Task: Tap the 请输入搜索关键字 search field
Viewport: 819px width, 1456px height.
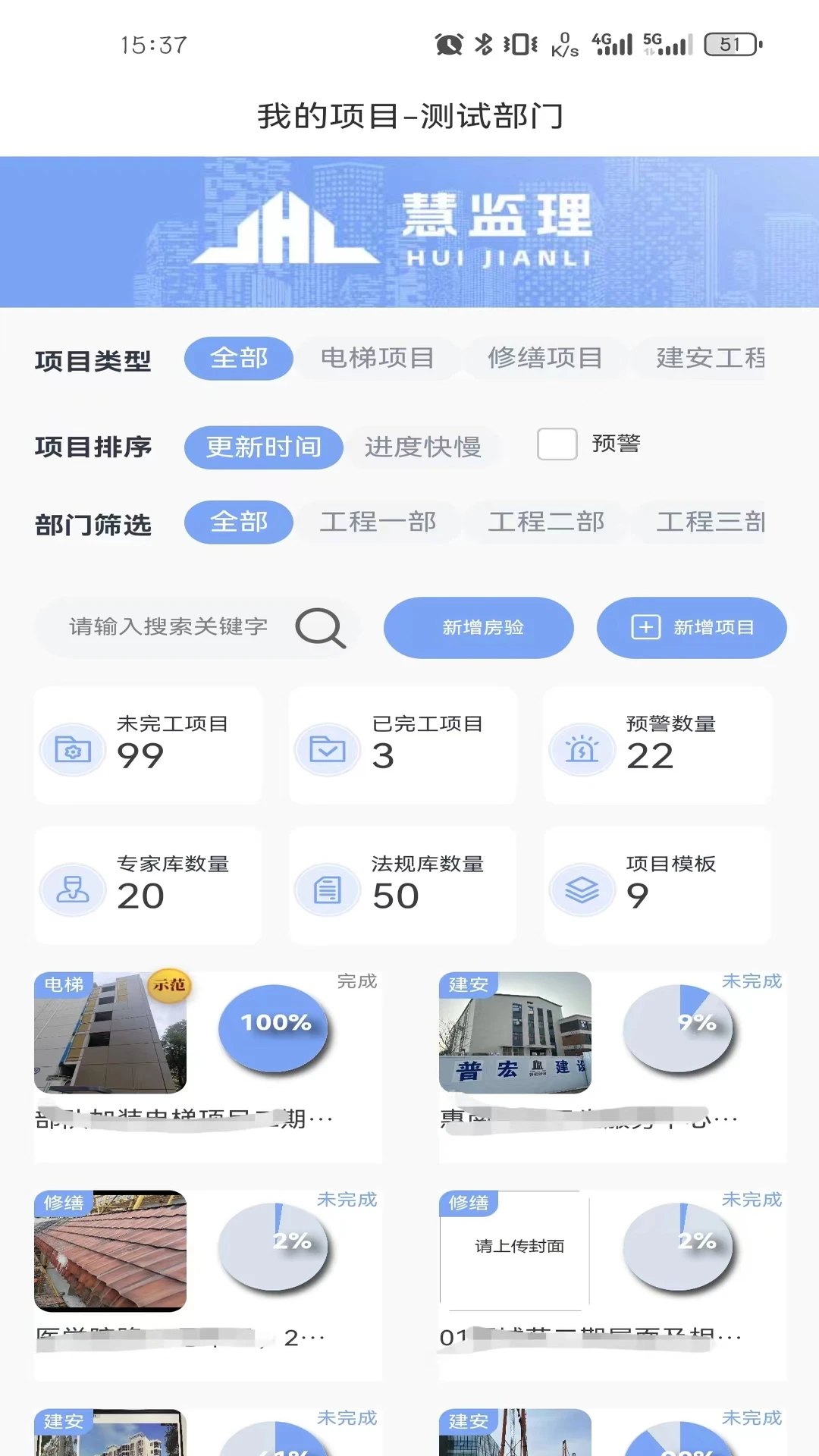Action: click(168, 627)
